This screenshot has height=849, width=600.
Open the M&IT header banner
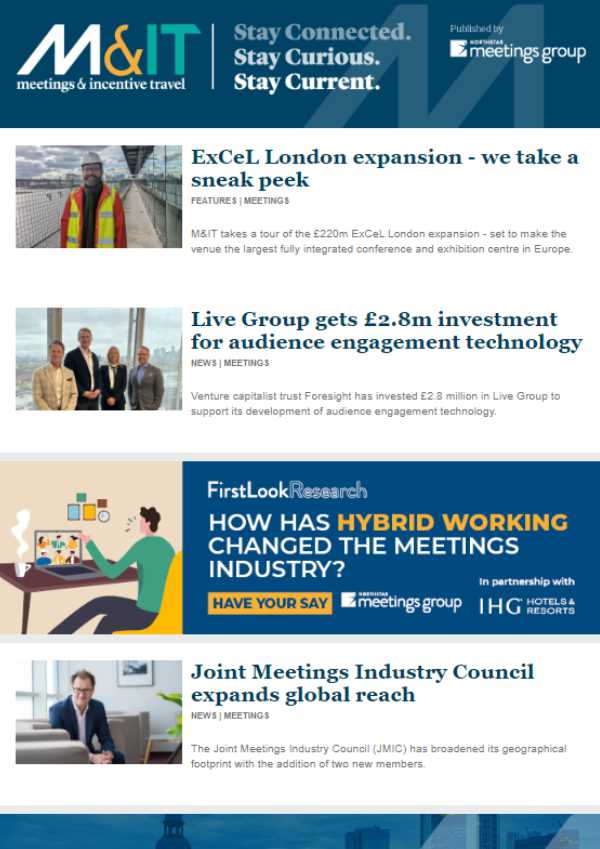(x=300, y=63)
